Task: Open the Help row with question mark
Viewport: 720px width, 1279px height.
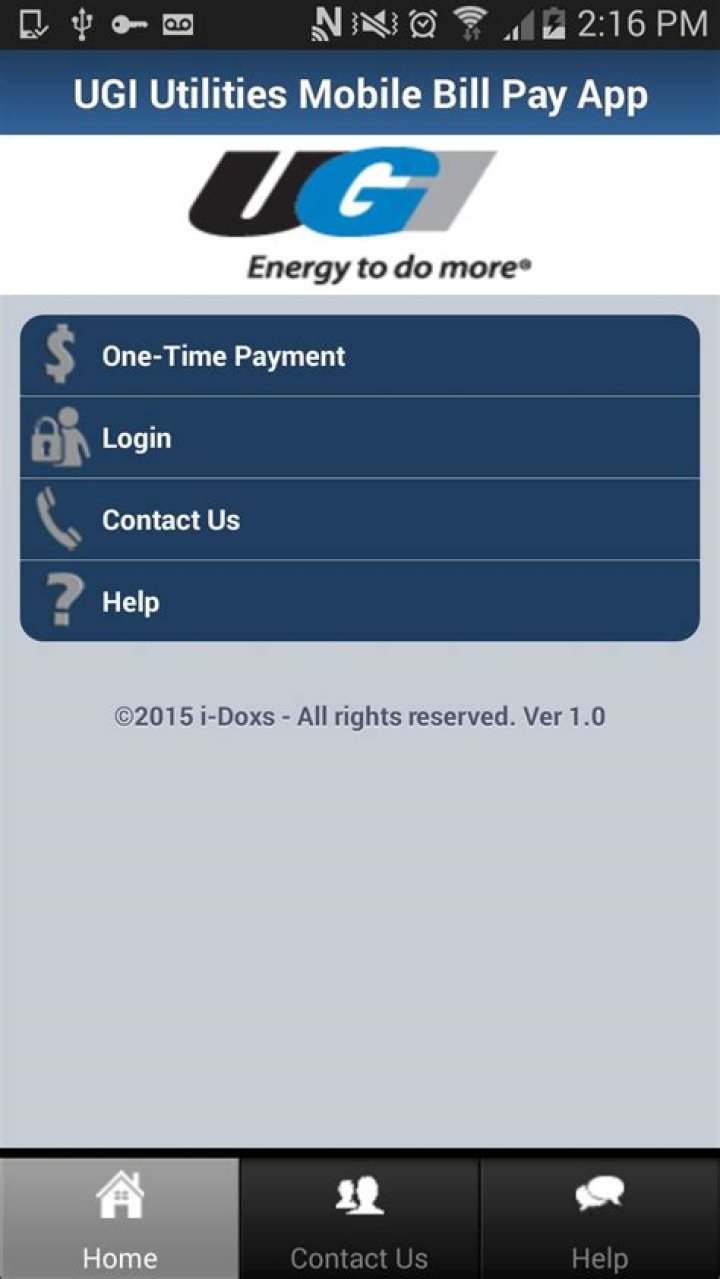Action: (359, 602)
